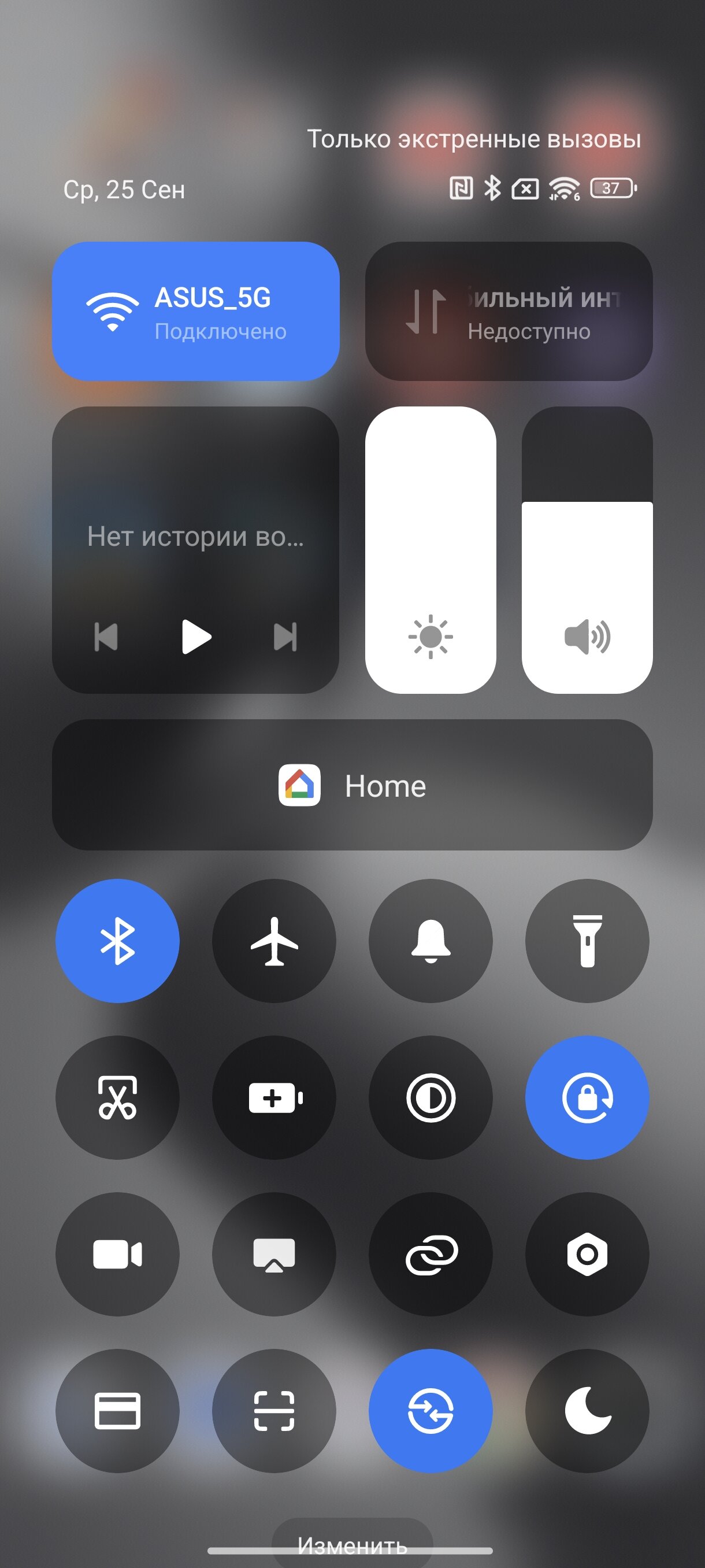Take a screenshot with the scissors tile
705x1568 pixels.
[x=117, y=1097]
